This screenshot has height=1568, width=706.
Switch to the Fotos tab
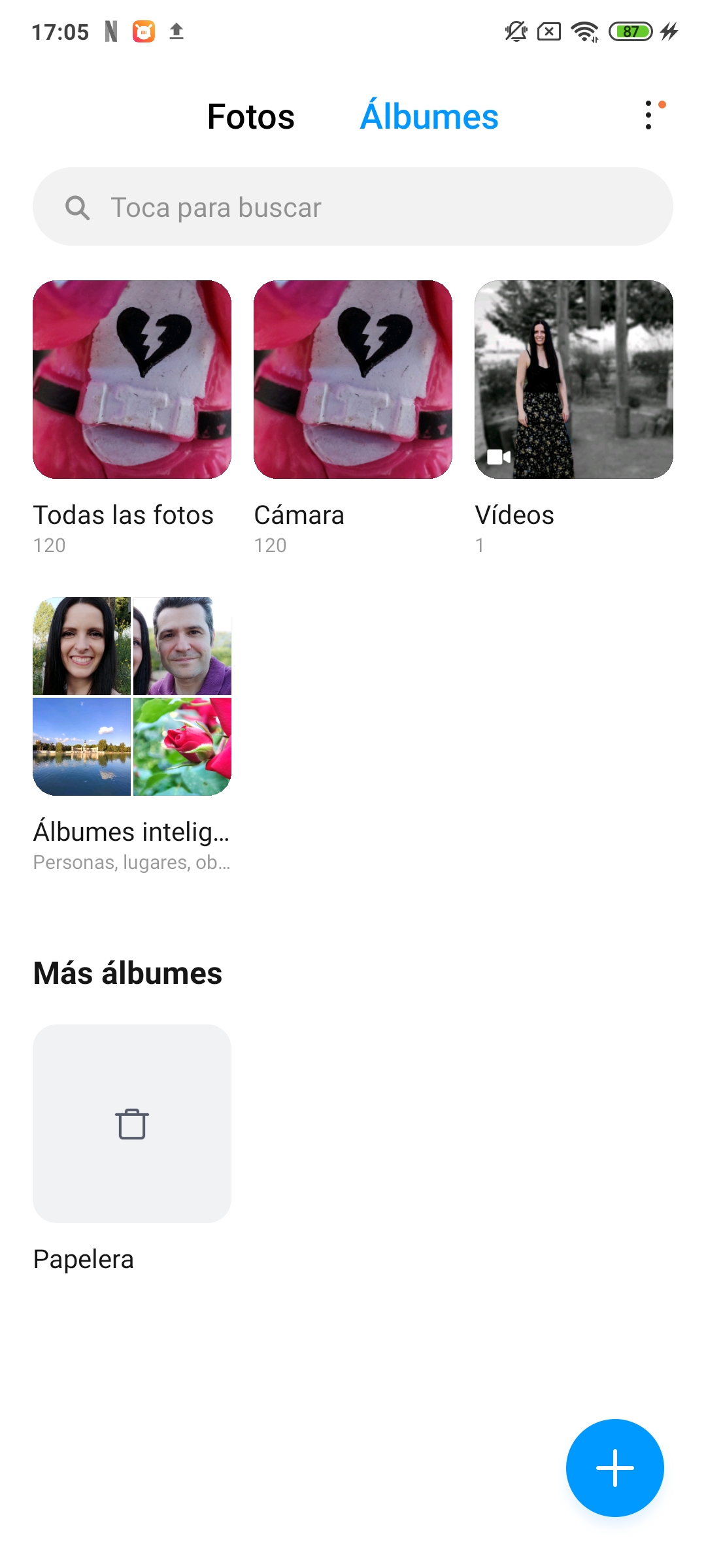251,117
